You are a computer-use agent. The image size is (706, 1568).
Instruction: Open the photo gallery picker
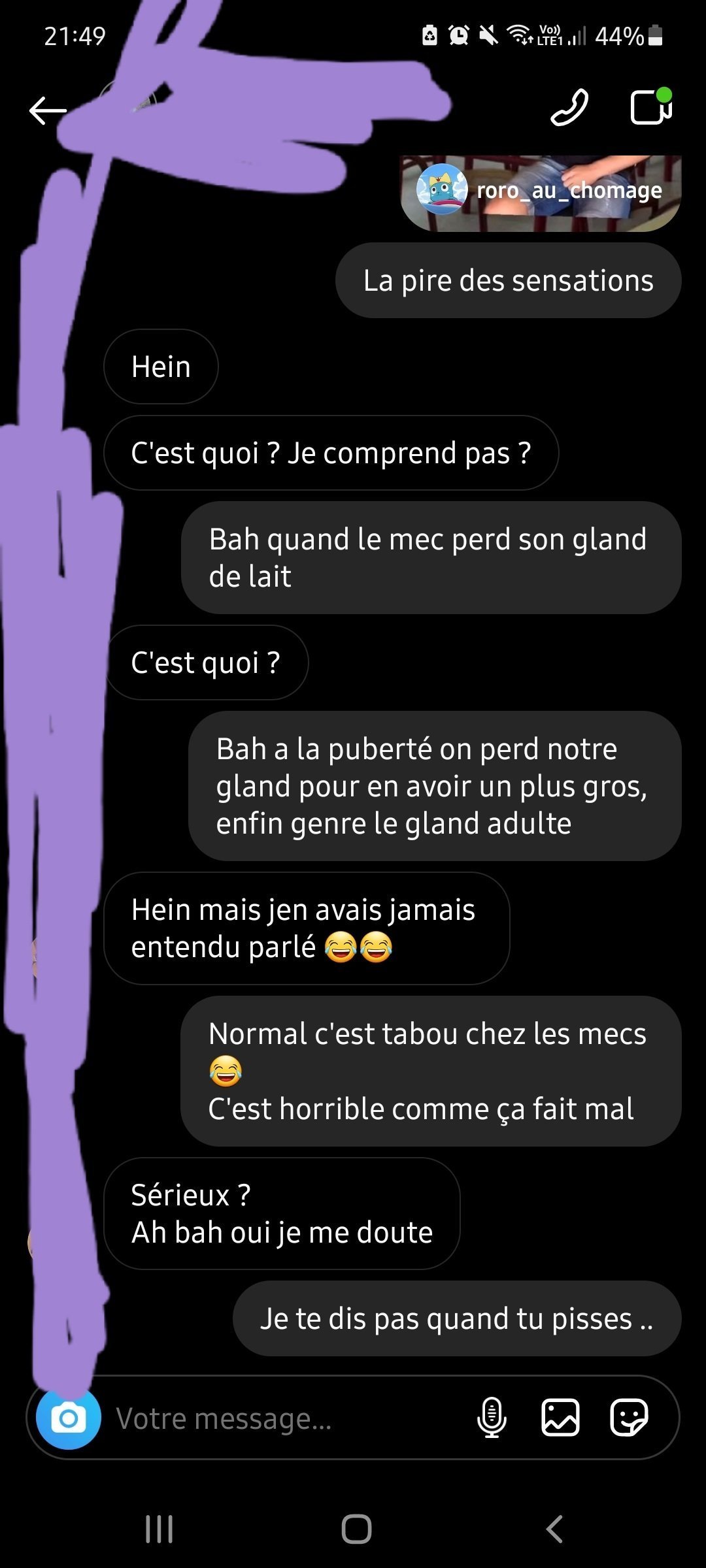pyautogui.click(x=560, y=1418)
